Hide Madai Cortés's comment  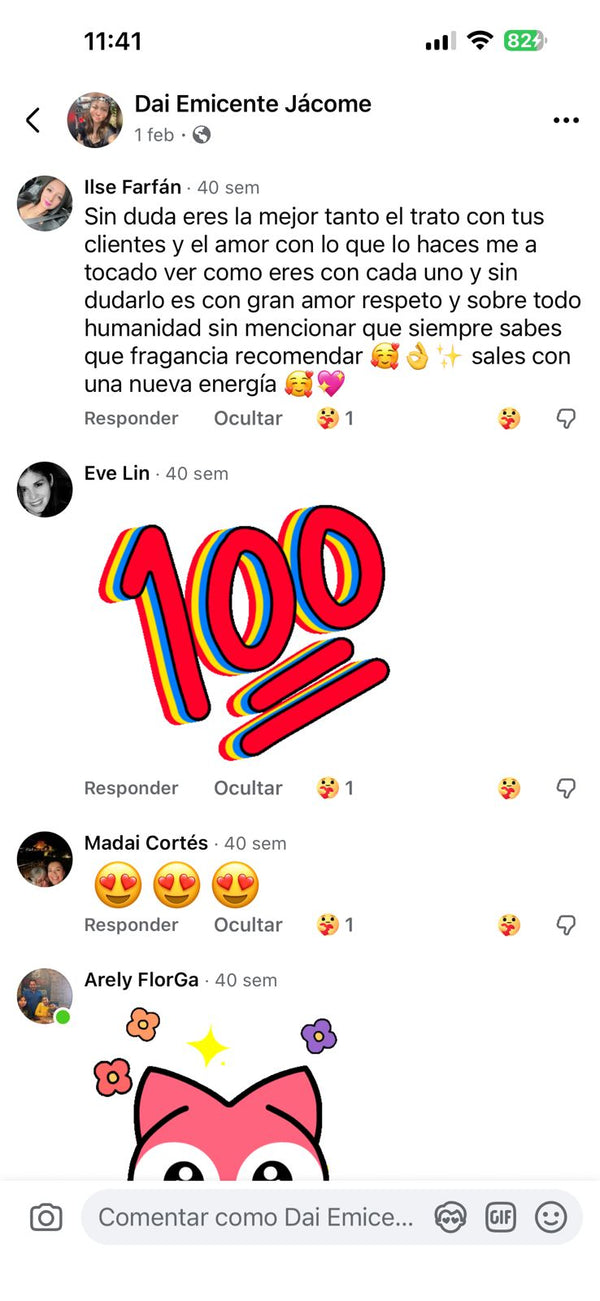(248, 925)
